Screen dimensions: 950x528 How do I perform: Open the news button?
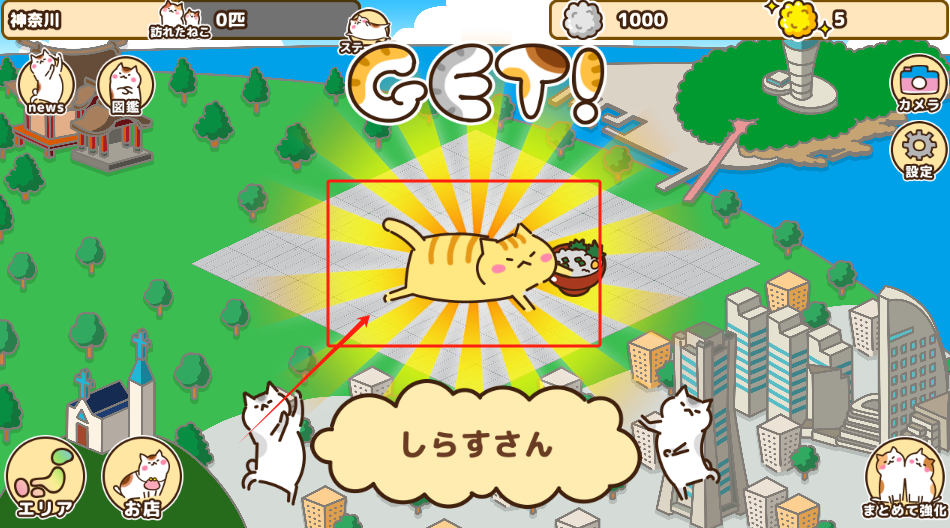[46, 83]
